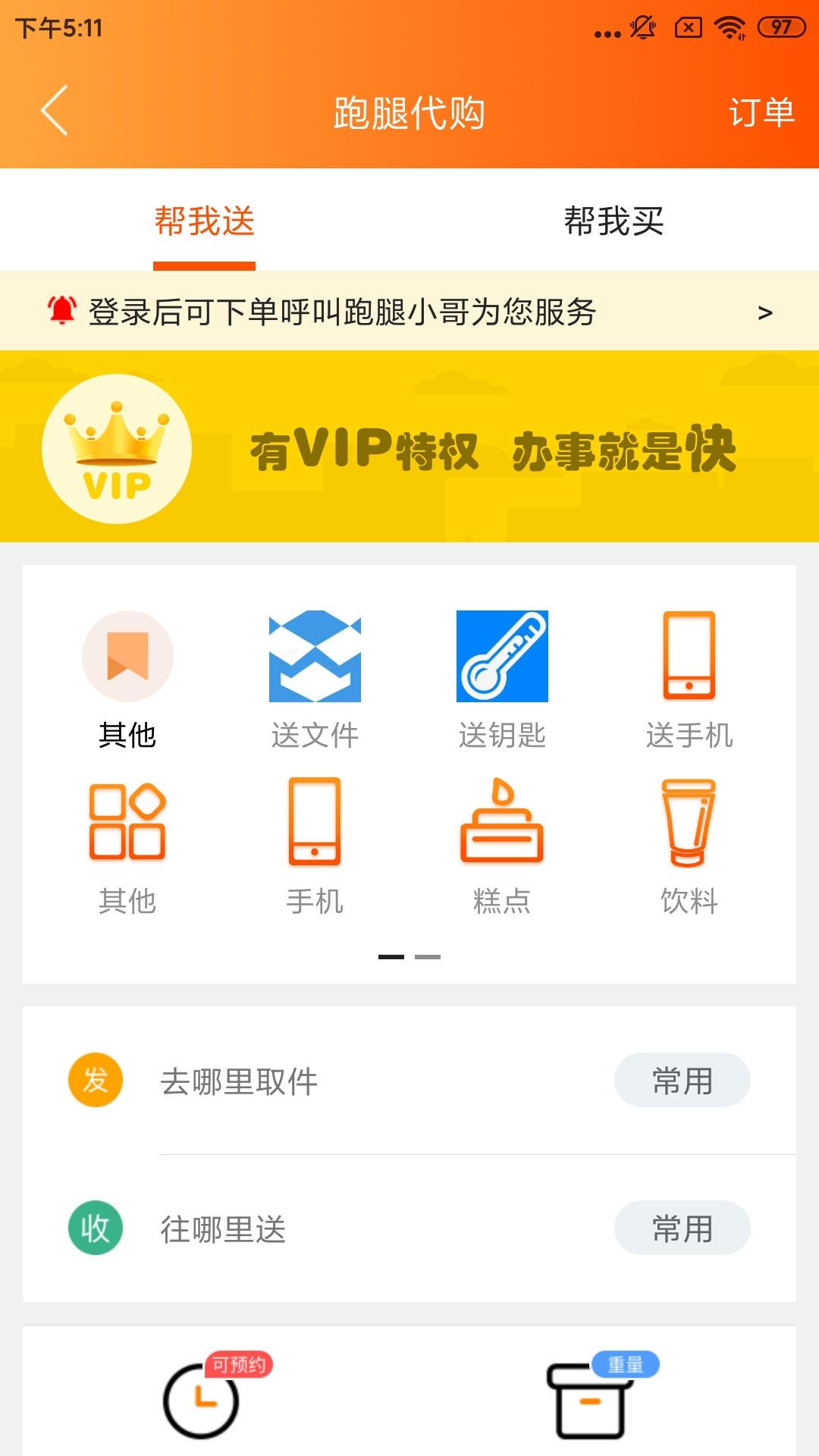
Task: Select the 送钥匙 key delivery icon
Action: (502, 657)
